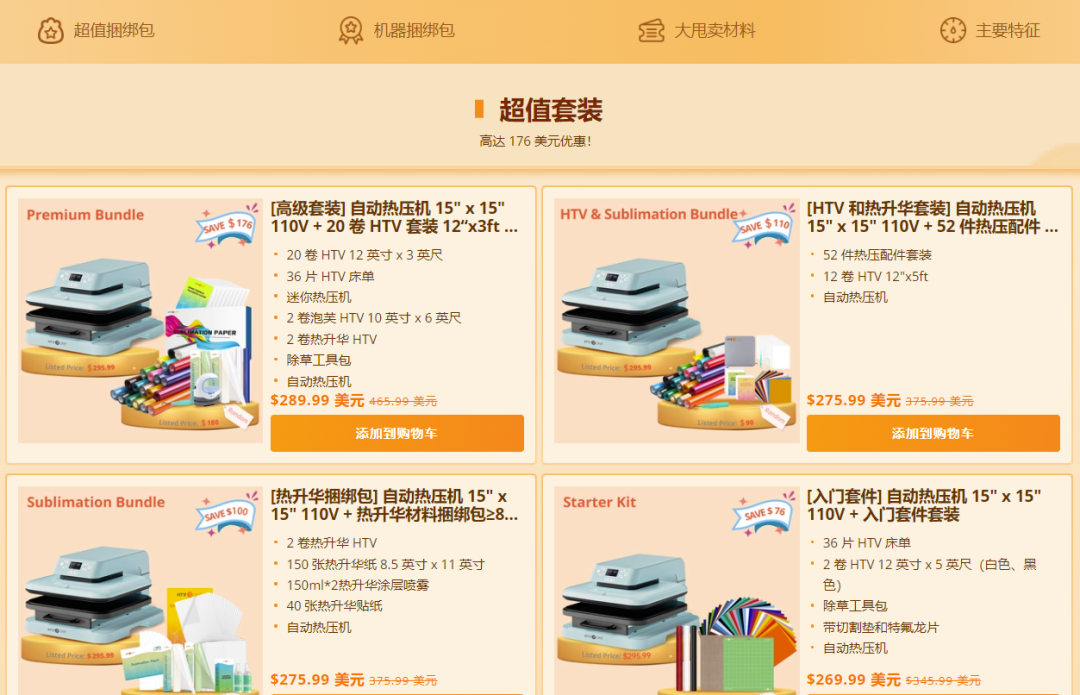Image resolution: width=1080 pixels, height=695 pixels.
Task: Open the Premium Bundle product image
Action: [x=140, y=320]
